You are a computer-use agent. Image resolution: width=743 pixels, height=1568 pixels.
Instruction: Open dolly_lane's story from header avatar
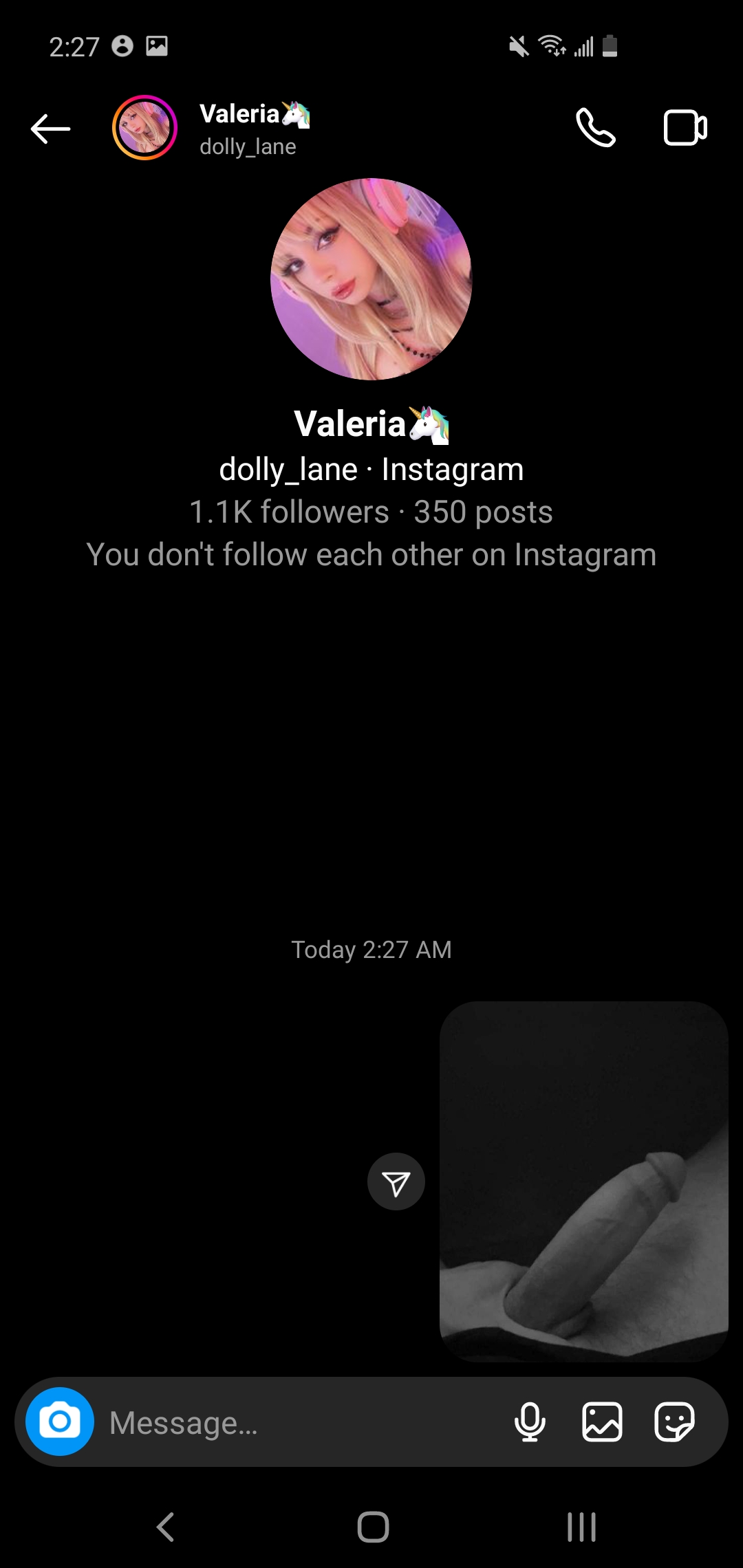tap(144, 128)
